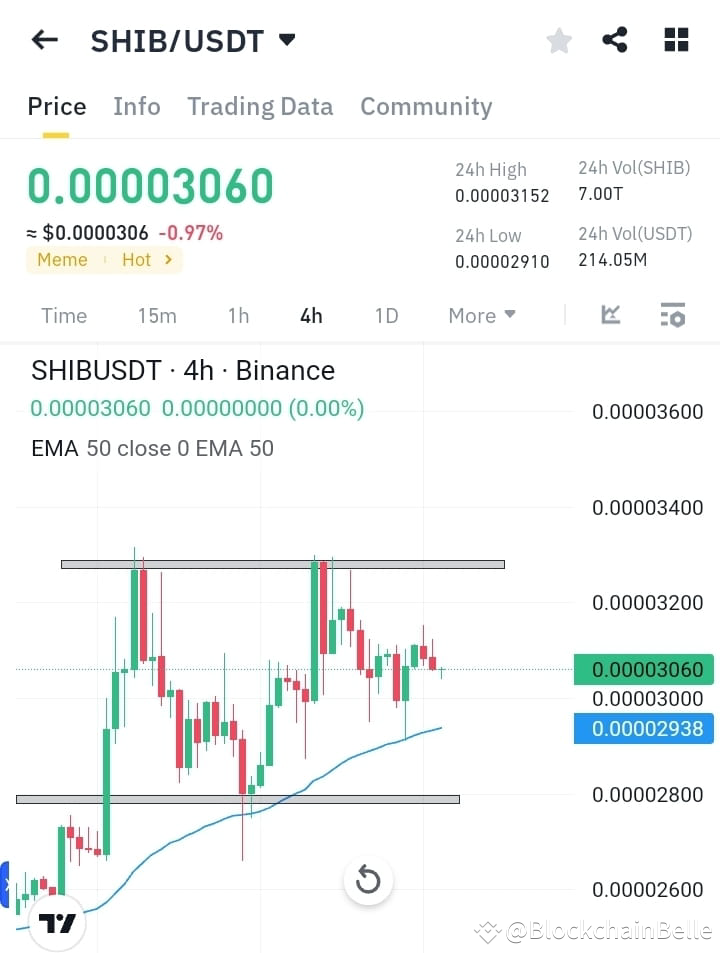Open the share options icon
Image resolution: width=720 pixels, height=953 pixels.
tap(615, 40)
